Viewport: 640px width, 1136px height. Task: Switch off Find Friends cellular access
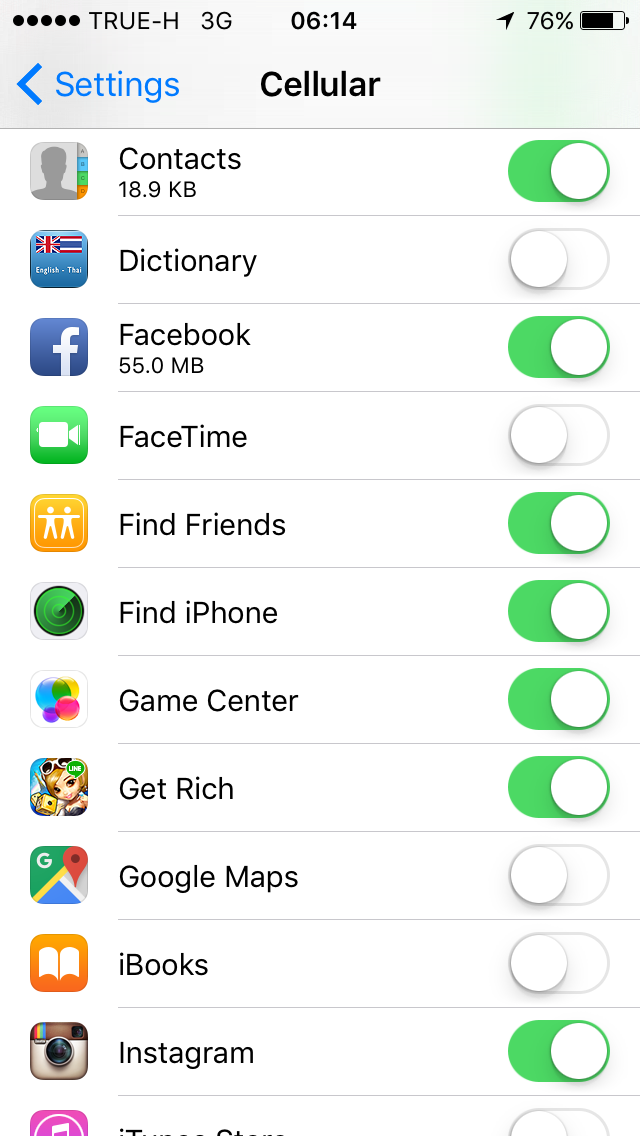(558, 523)
